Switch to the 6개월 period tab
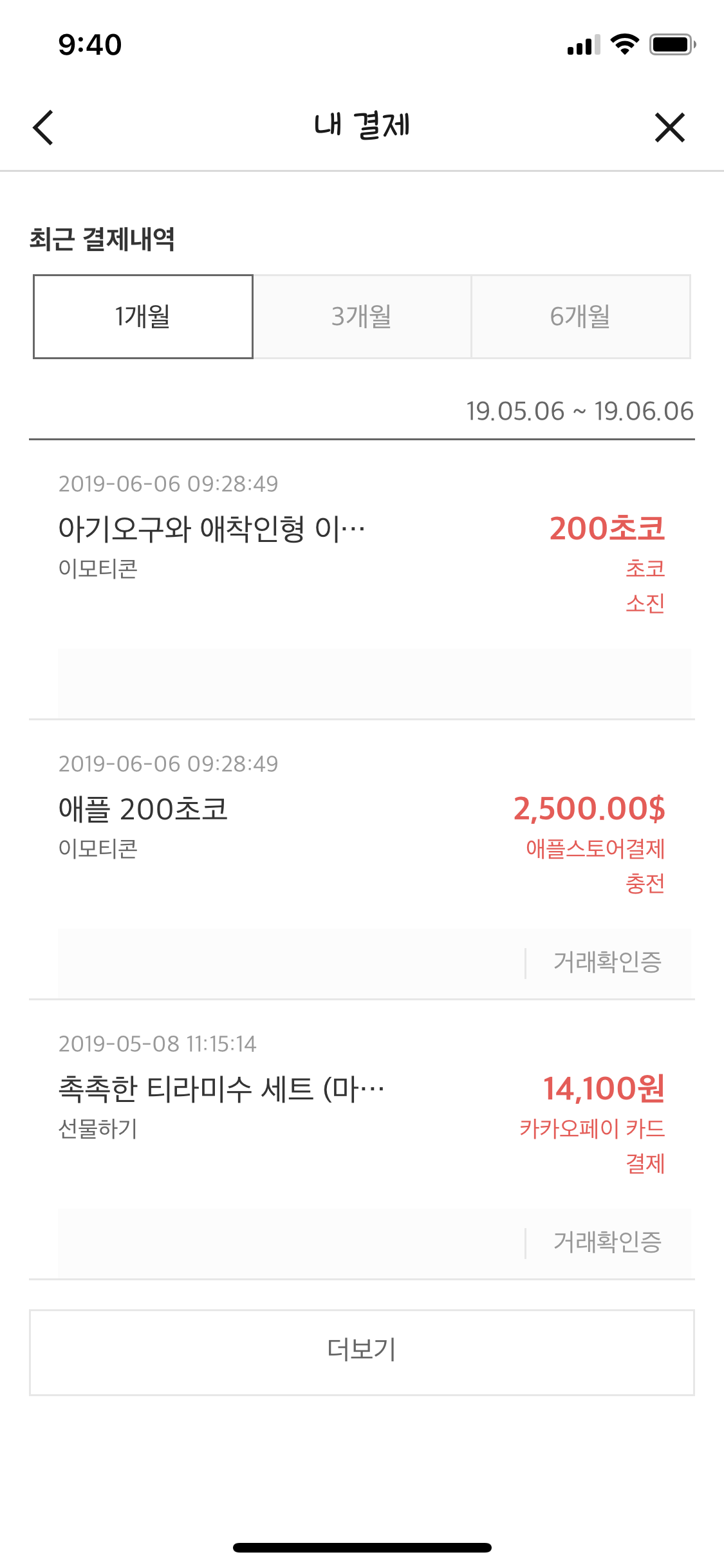The height and width of the screenshot is (1568, 724). [580, 317]
